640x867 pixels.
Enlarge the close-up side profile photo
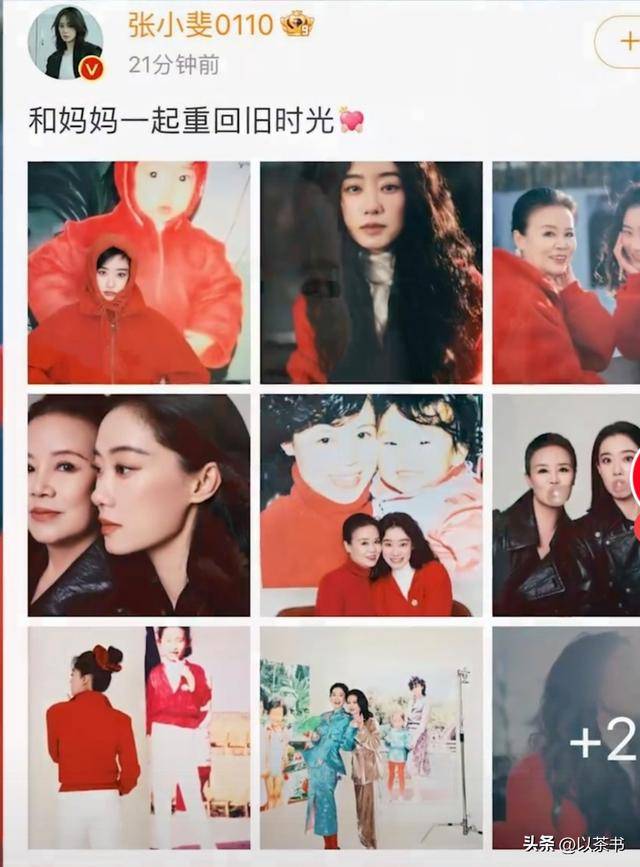[x=139, y=504]
